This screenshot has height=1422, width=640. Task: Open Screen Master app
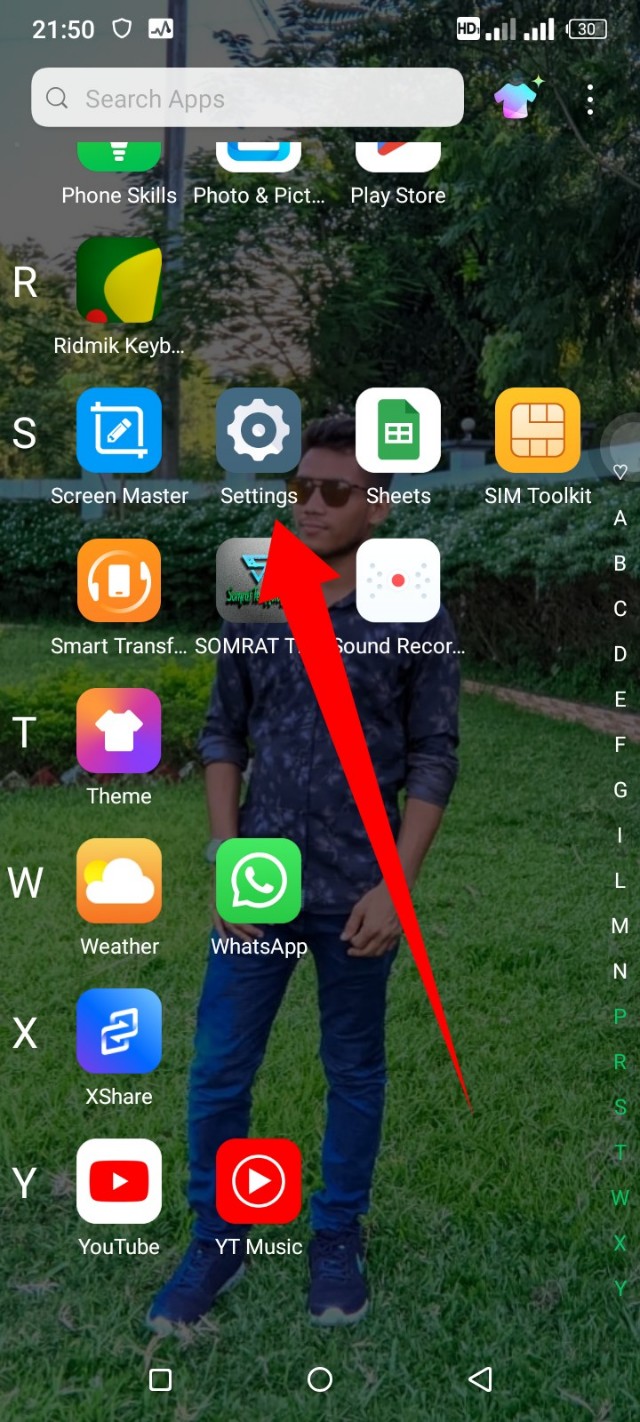[x=119, y=431]
